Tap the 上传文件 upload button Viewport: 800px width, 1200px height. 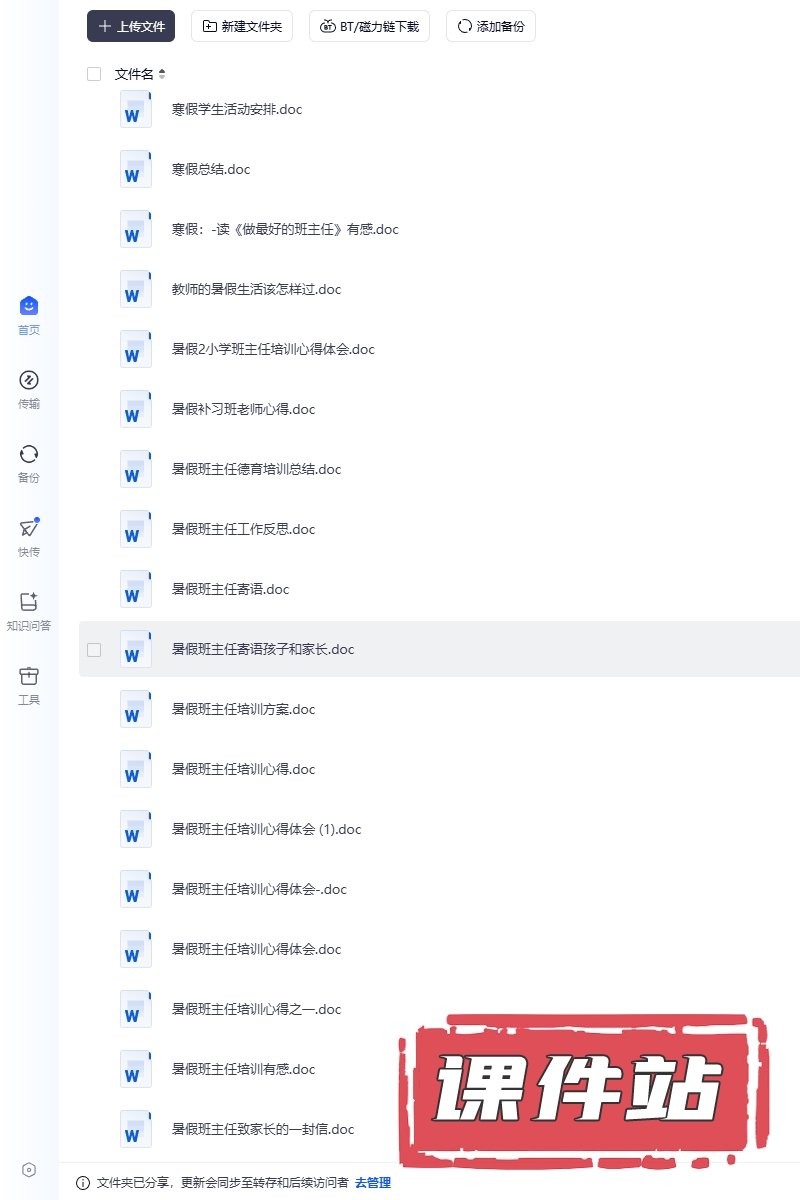tap(131, 27)
